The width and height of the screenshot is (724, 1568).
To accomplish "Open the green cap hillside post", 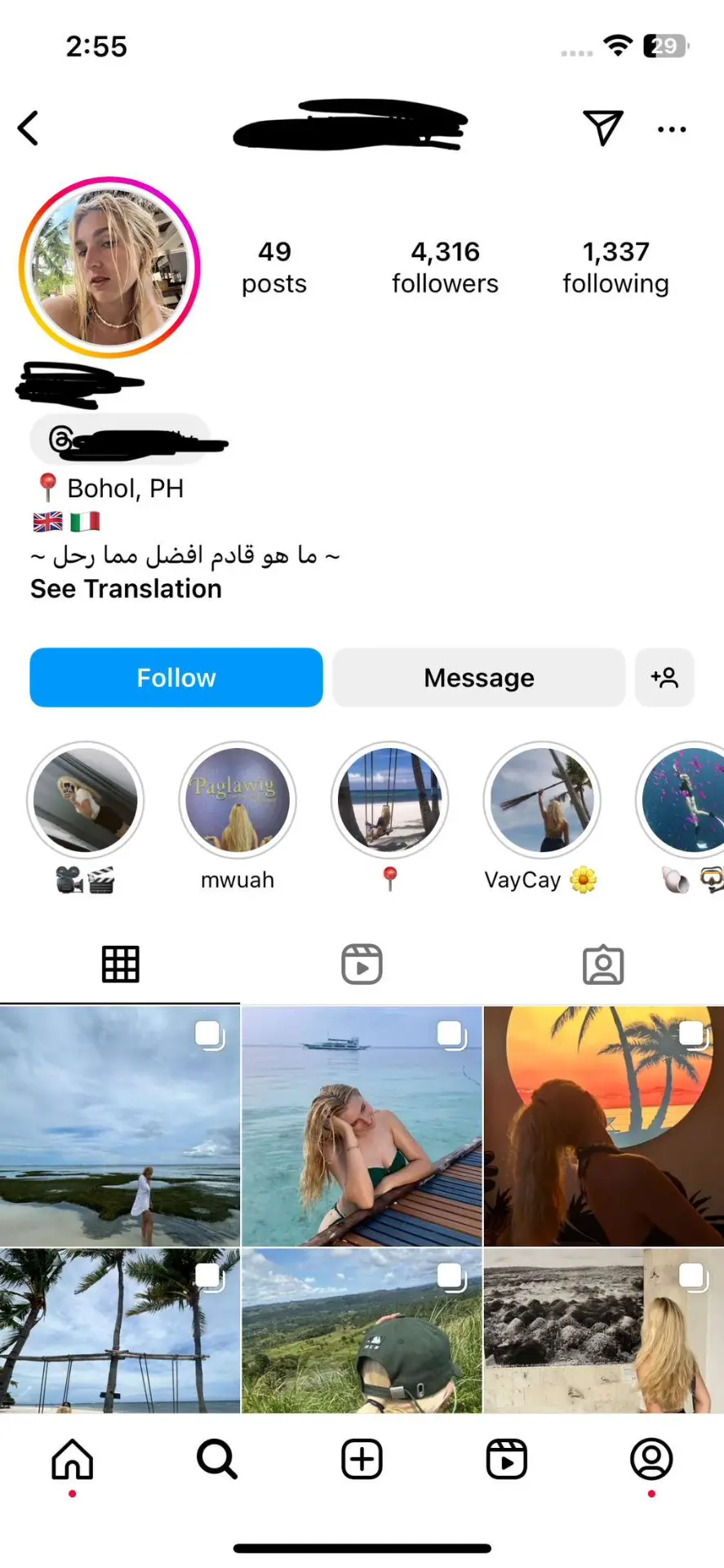I will click(x=362, y=1330).
